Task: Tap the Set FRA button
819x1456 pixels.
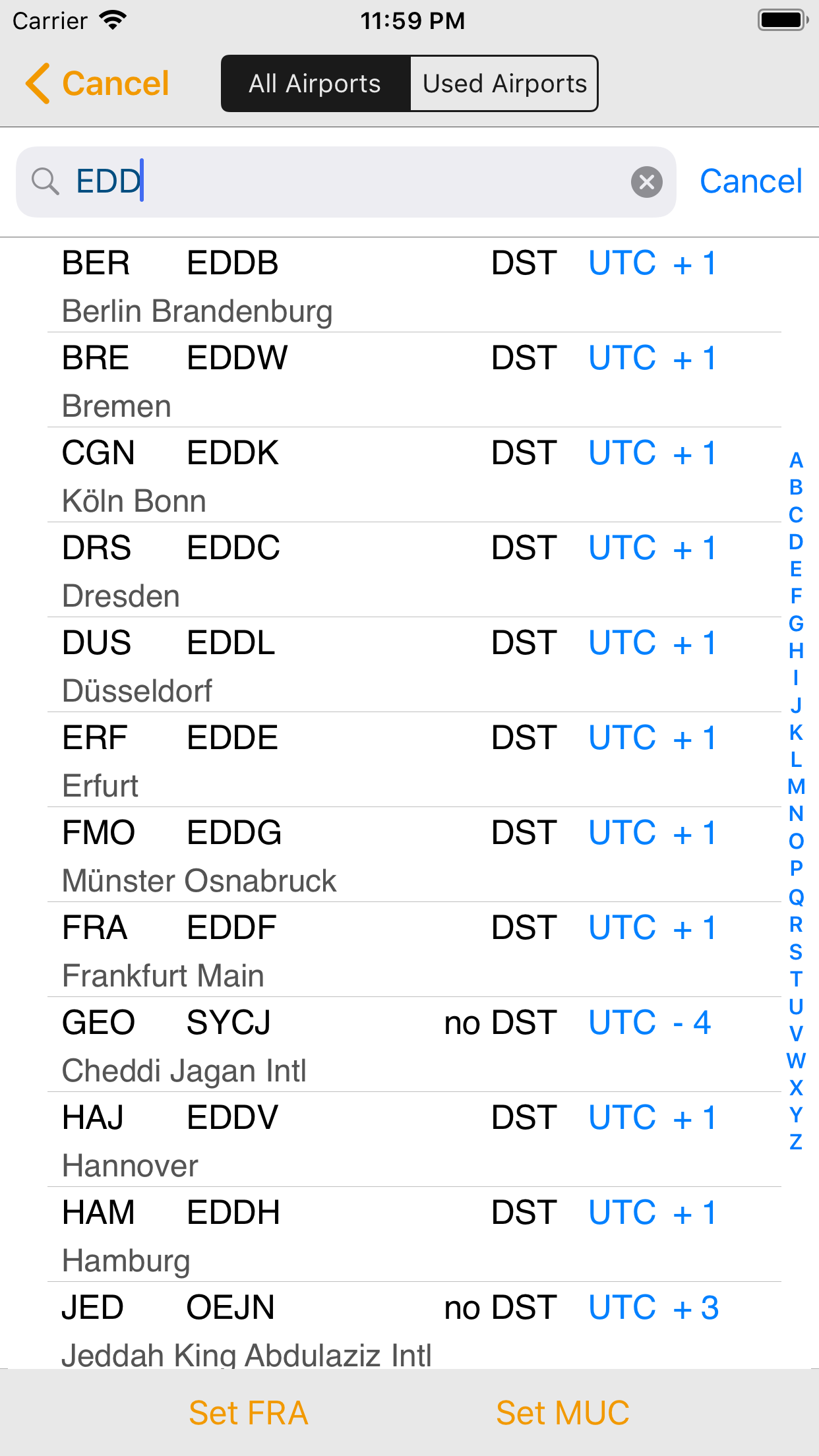Action: (x=249, y=1412)
